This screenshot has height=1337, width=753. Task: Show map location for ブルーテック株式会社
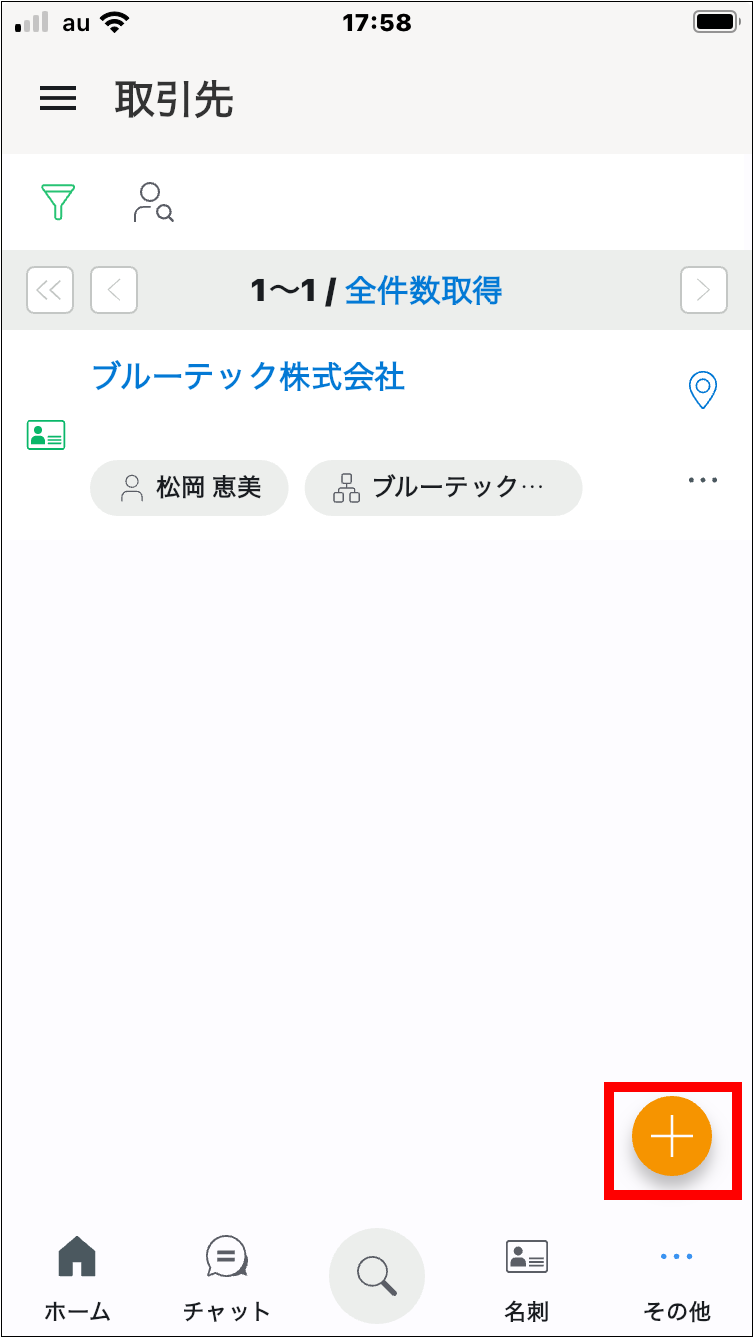click(x=703, y=390)
